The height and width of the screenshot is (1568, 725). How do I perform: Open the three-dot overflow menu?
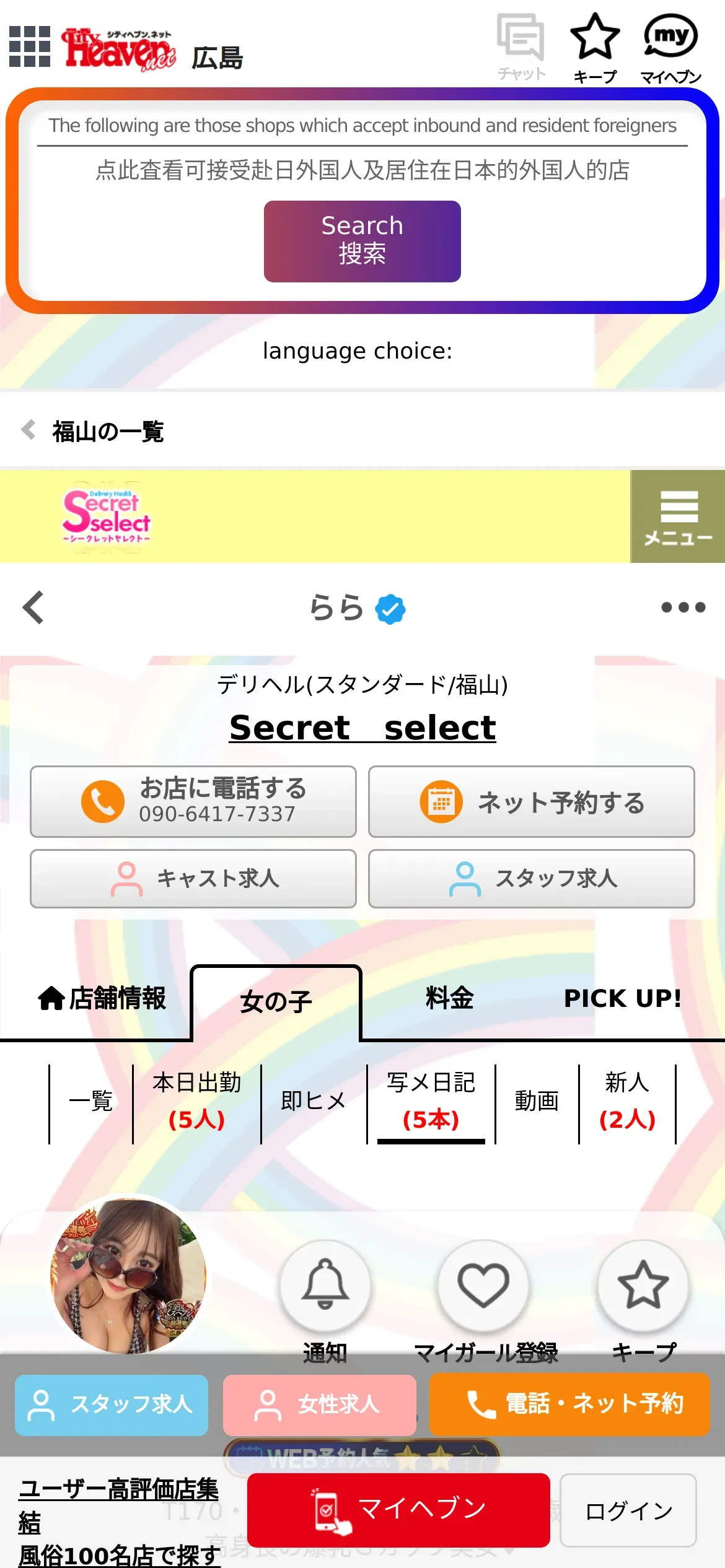point(683,607)
